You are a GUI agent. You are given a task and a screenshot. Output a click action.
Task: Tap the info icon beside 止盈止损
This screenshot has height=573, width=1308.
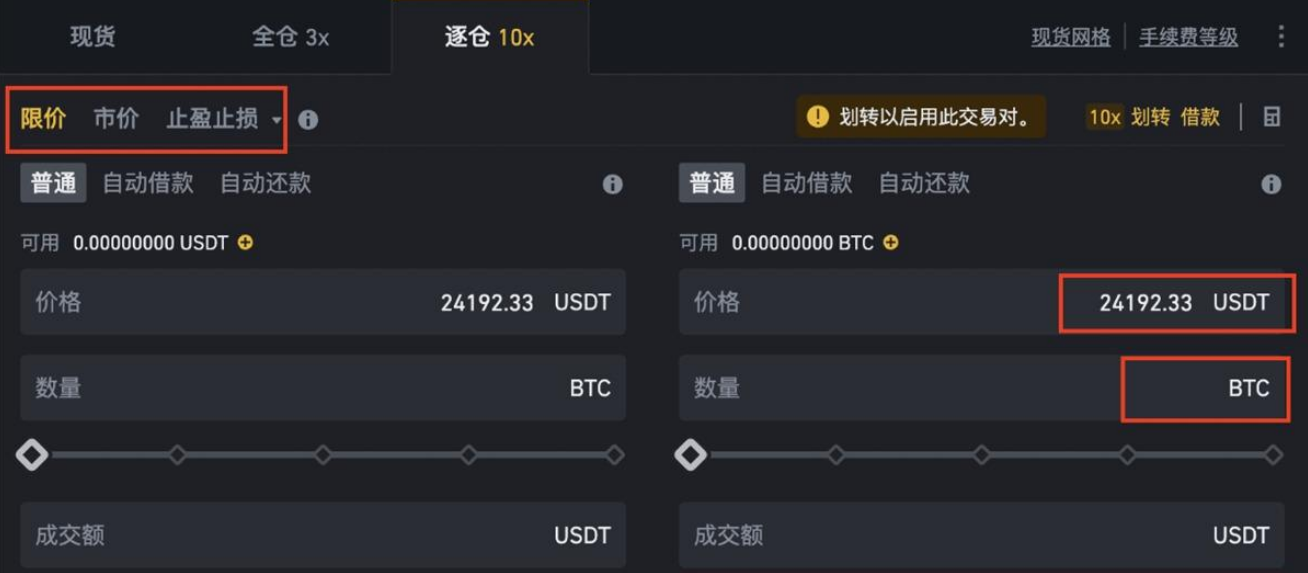pyautogui.click(x=308, y=120)
